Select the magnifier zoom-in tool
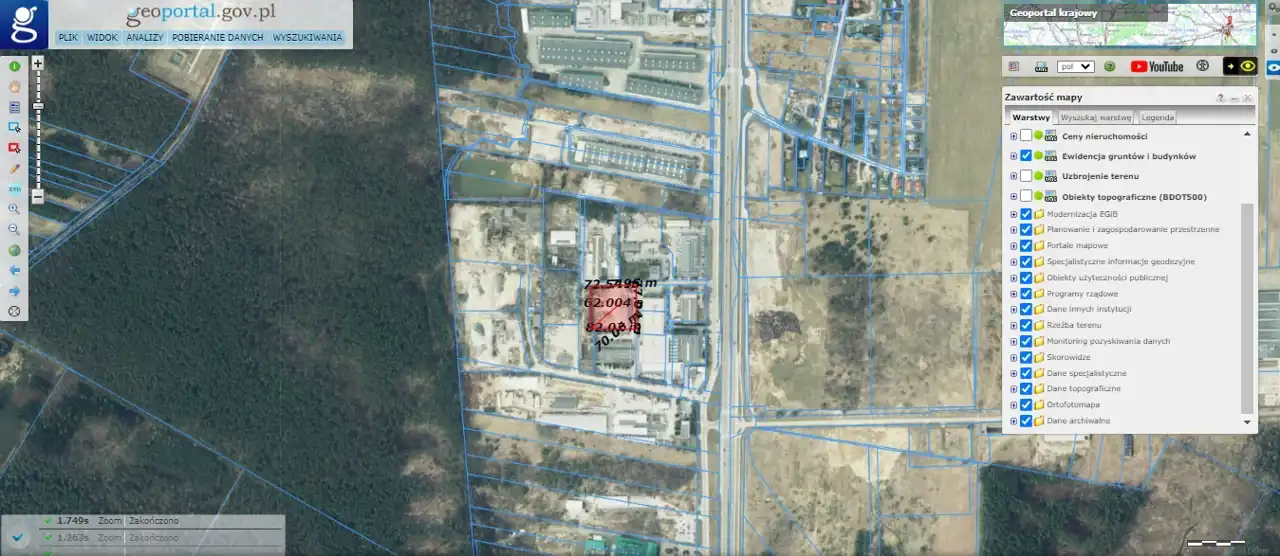 click(x=15, y=209)
